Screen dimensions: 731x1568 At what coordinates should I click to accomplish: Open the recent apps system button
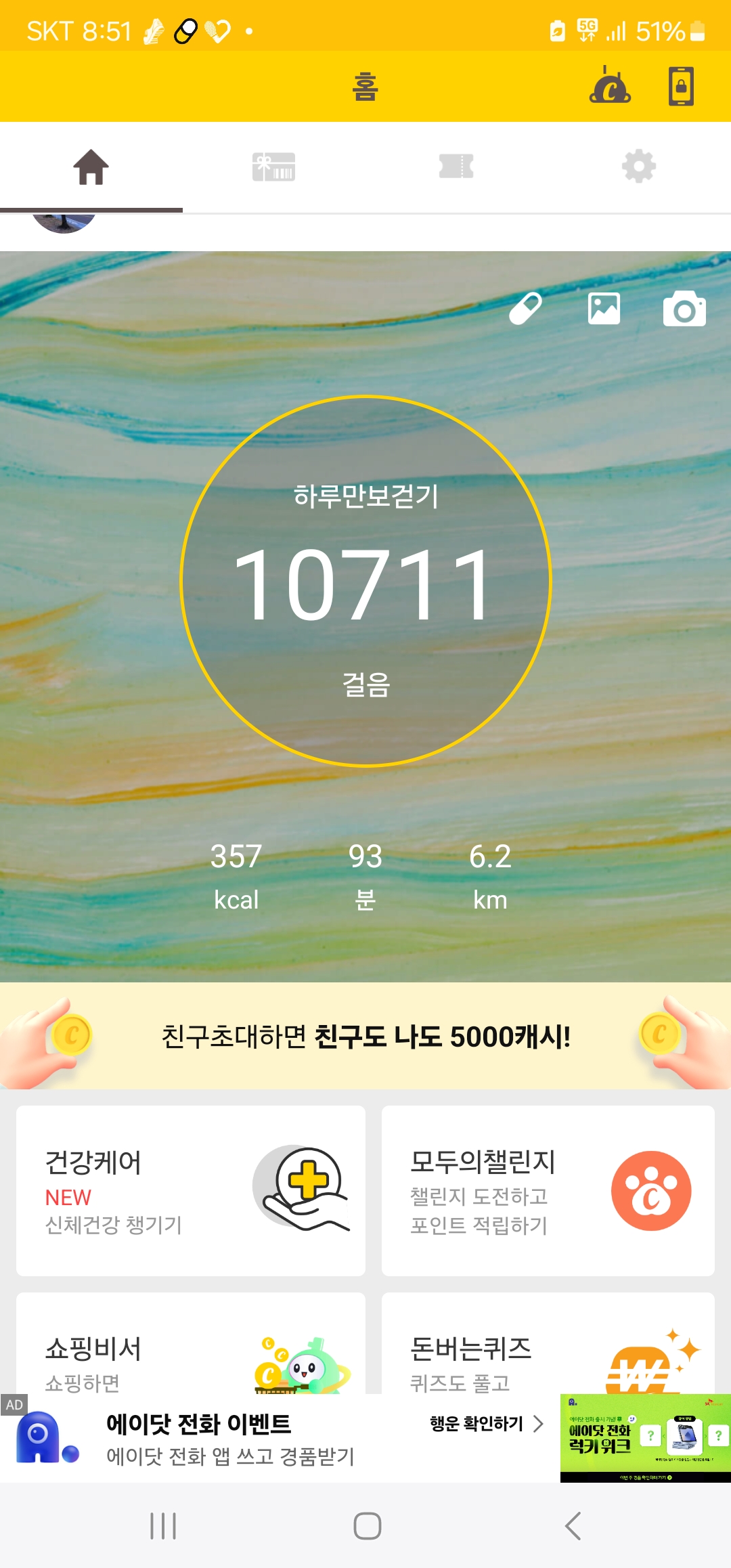point(163,1526)
